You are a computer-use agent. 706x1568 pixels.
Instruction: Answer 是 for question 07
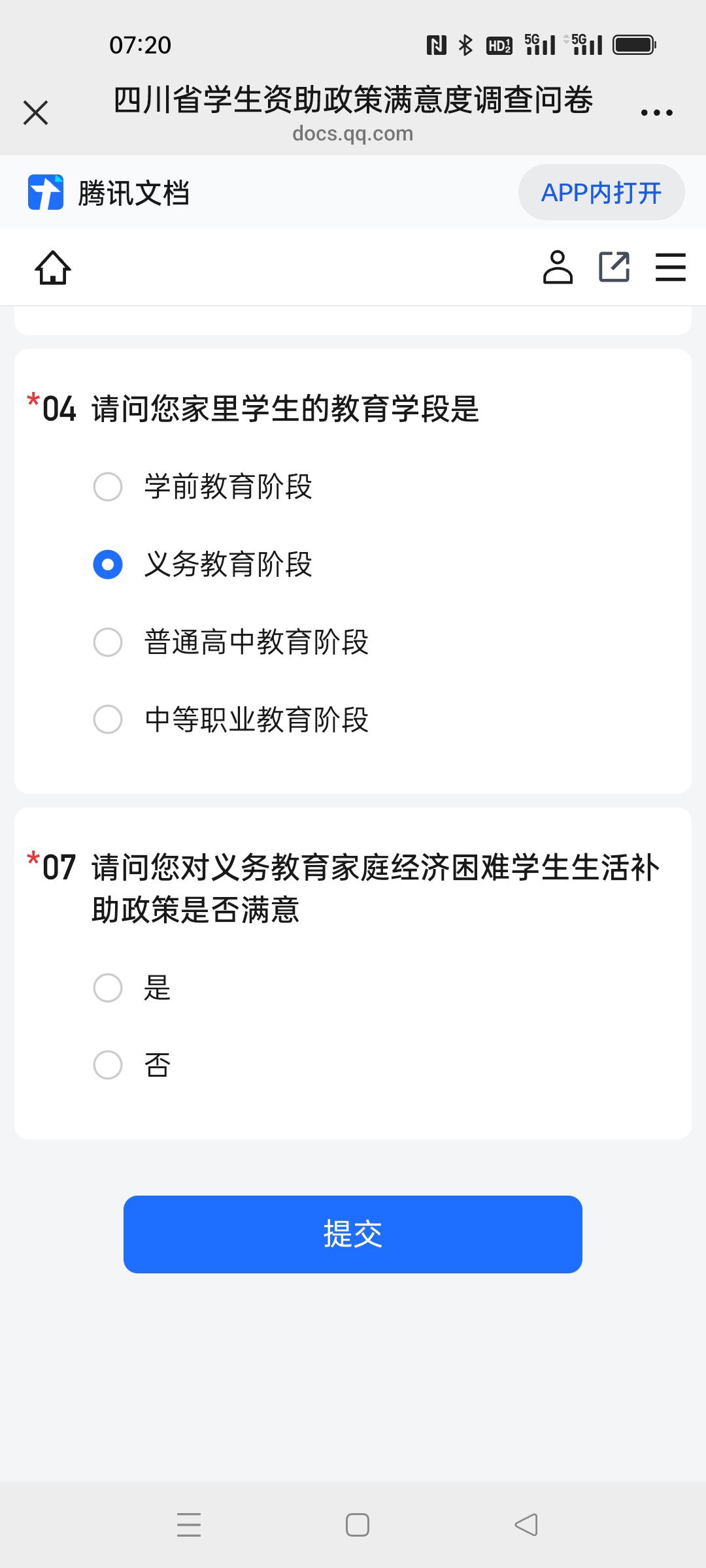(x=108, y=988)
